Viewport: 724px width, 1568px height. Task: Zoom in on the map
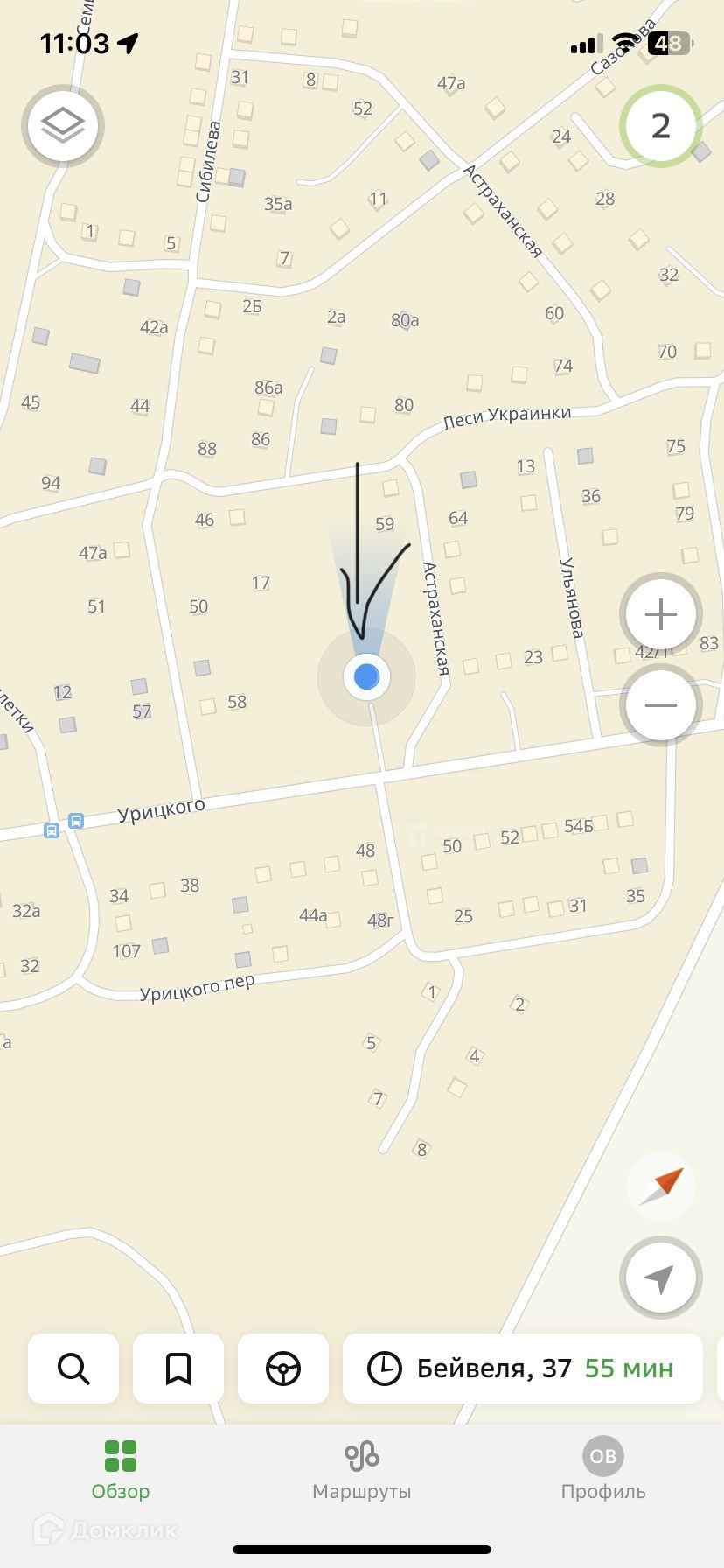[660, 615]
